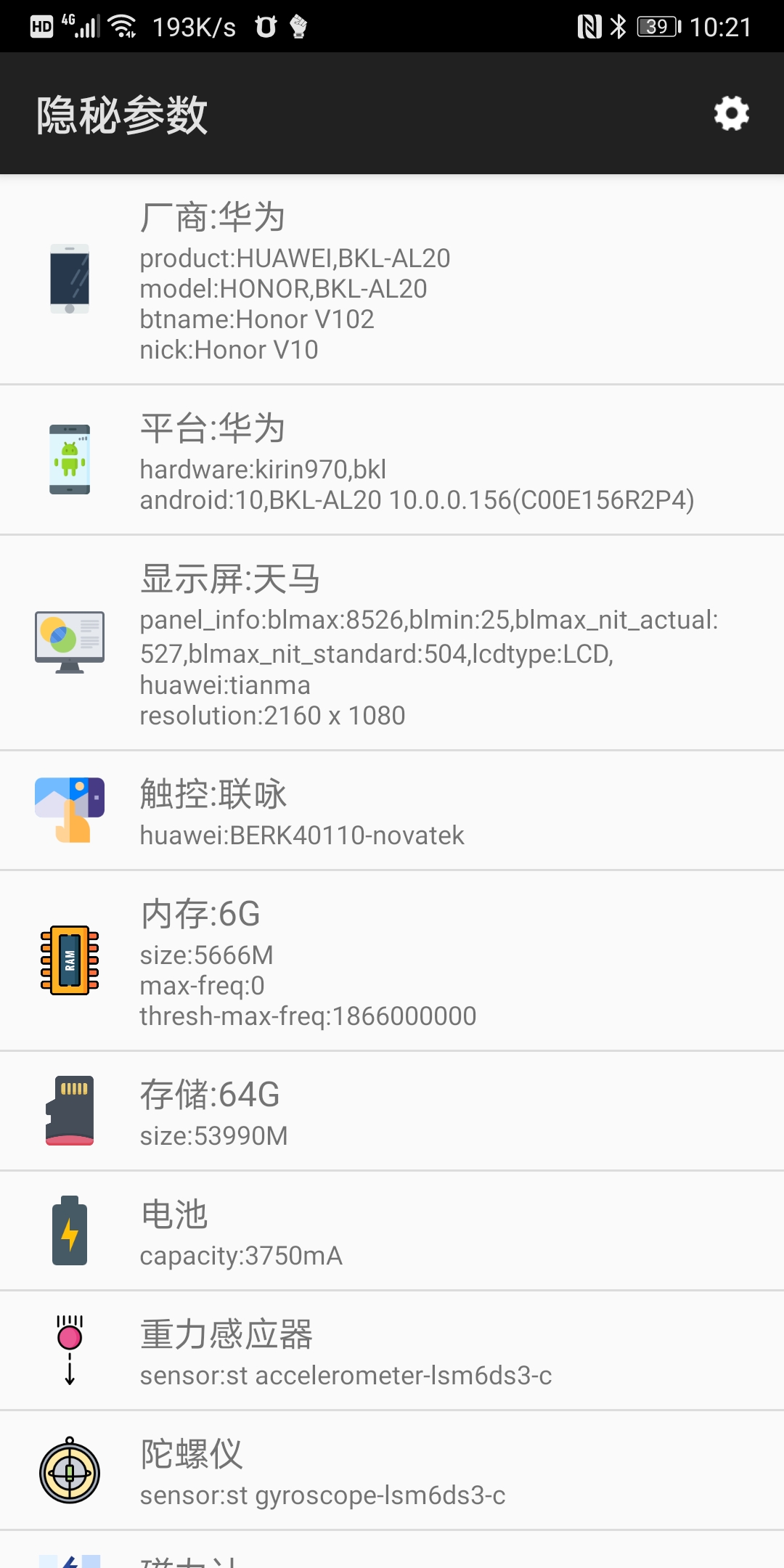Viewport: 784px width, 1568px height.
Task: Click the RAM chip icon for 内存:6G
Action: coord(69,960)
